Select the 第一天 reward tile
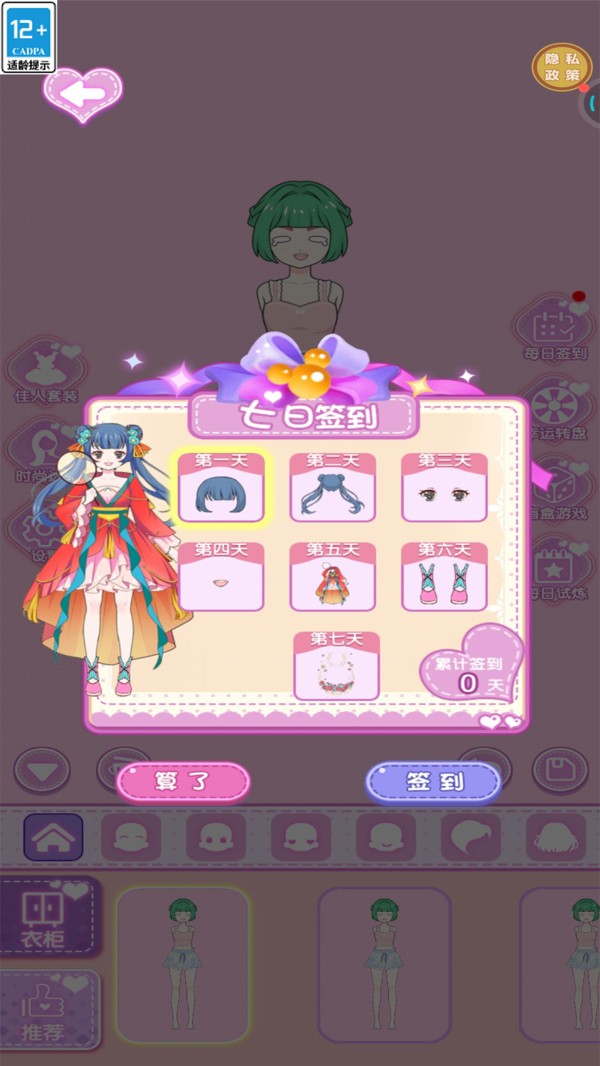Image resolution: width=600 pixels, height=1066 pixels. pos(220,487)
